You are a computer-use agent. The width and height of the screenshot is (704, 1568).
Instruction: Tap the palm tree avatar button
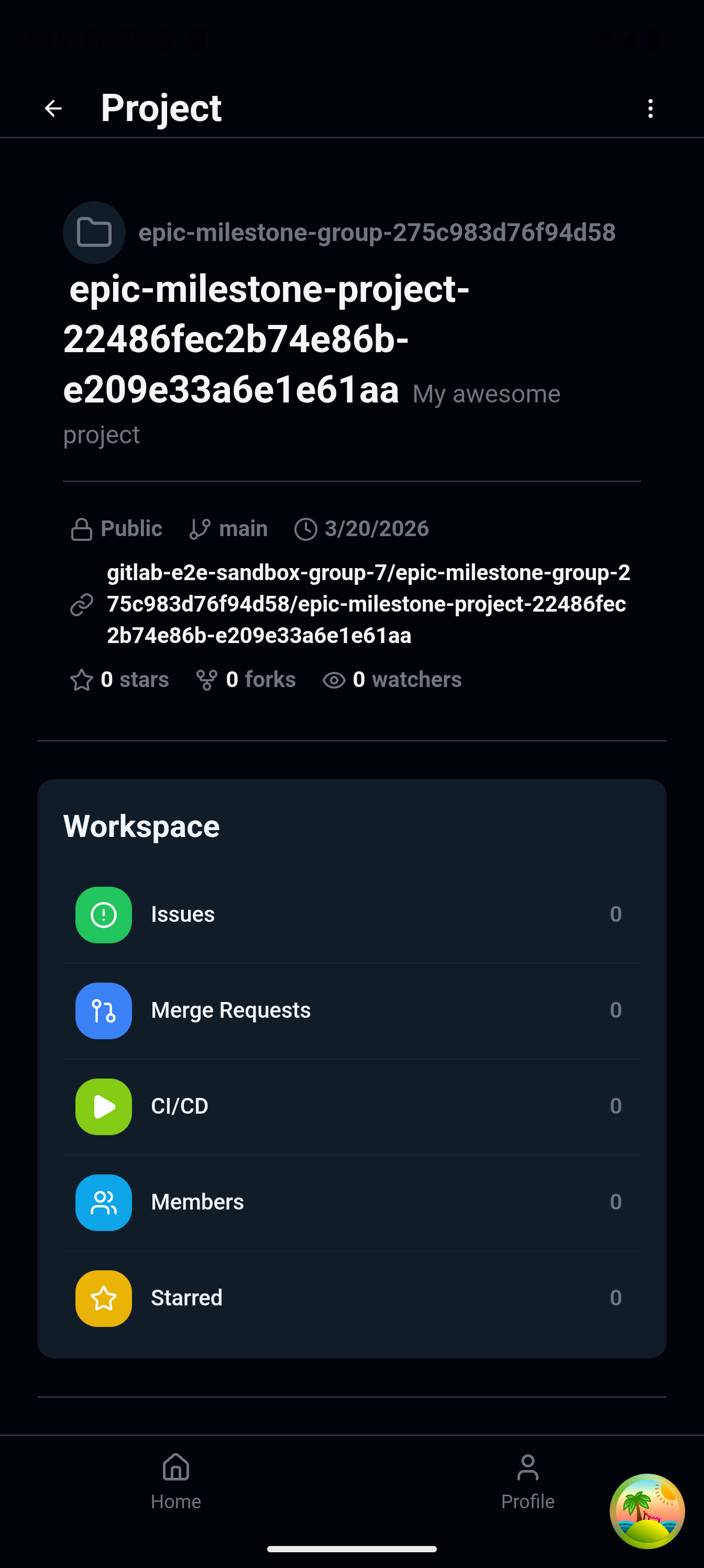coord(647,1510)
